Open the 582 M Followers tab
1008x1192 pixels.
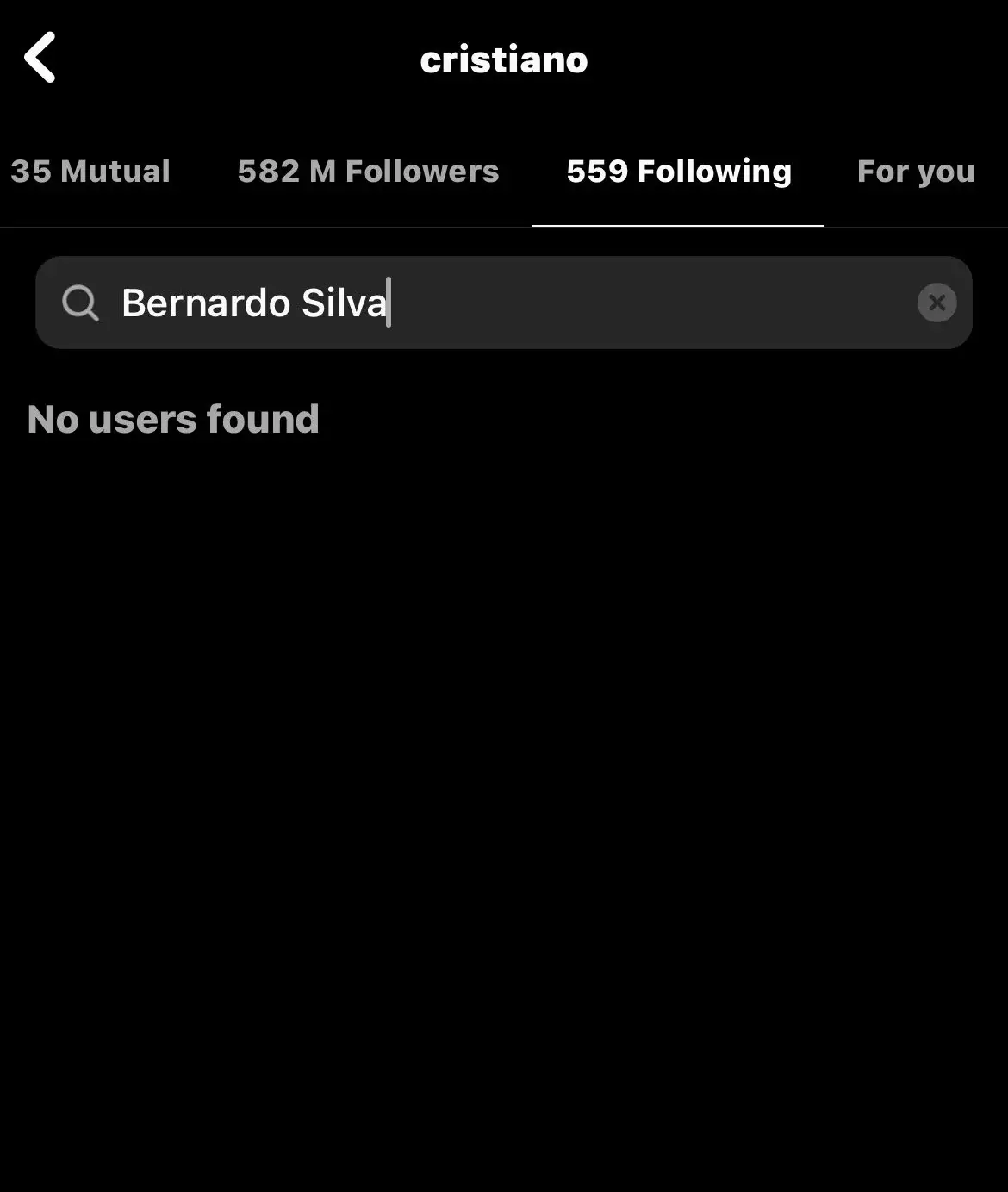368,172
